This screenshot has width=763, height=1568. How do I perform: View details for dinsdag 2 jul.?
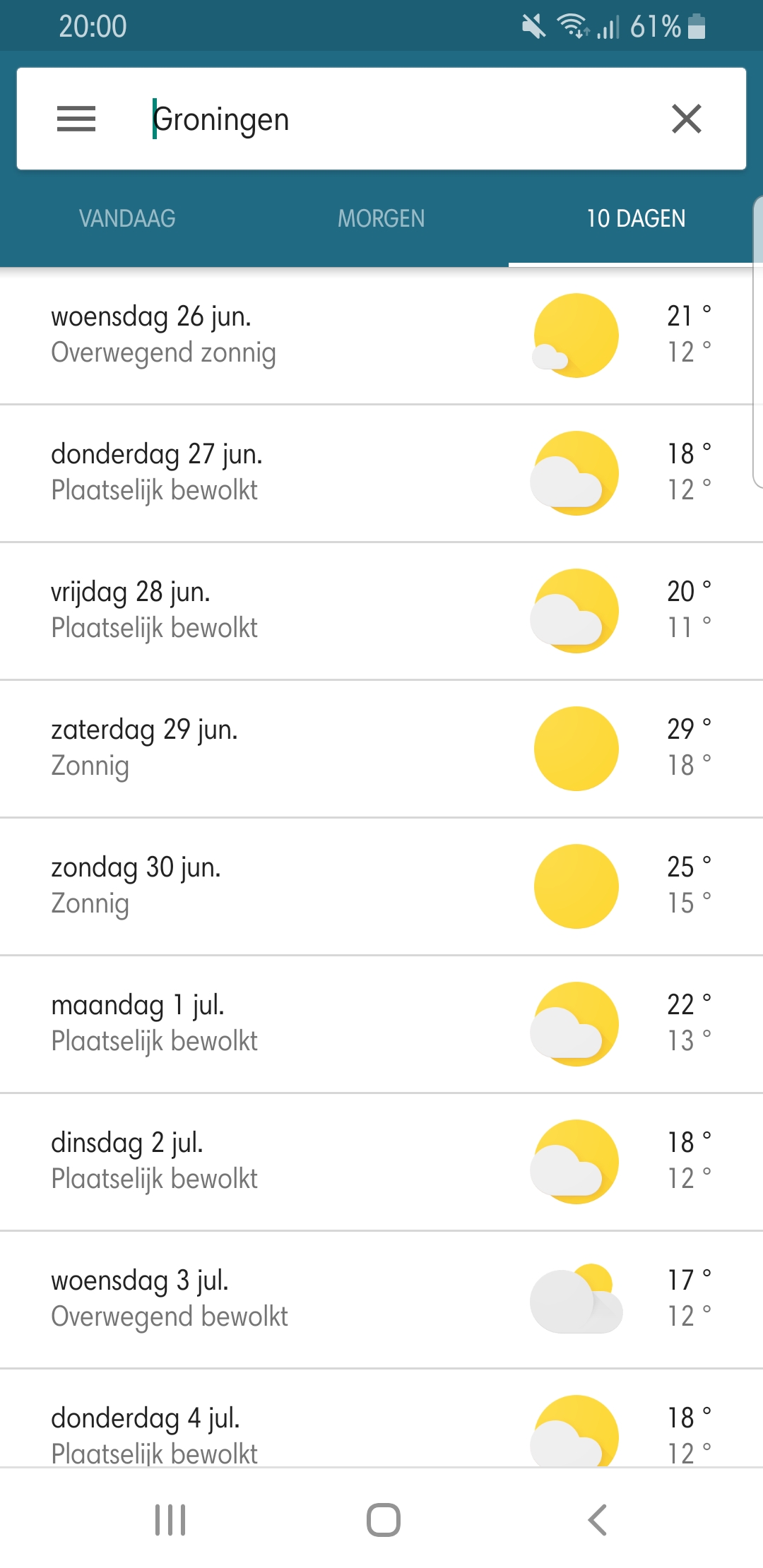[x=381, y=1162]
